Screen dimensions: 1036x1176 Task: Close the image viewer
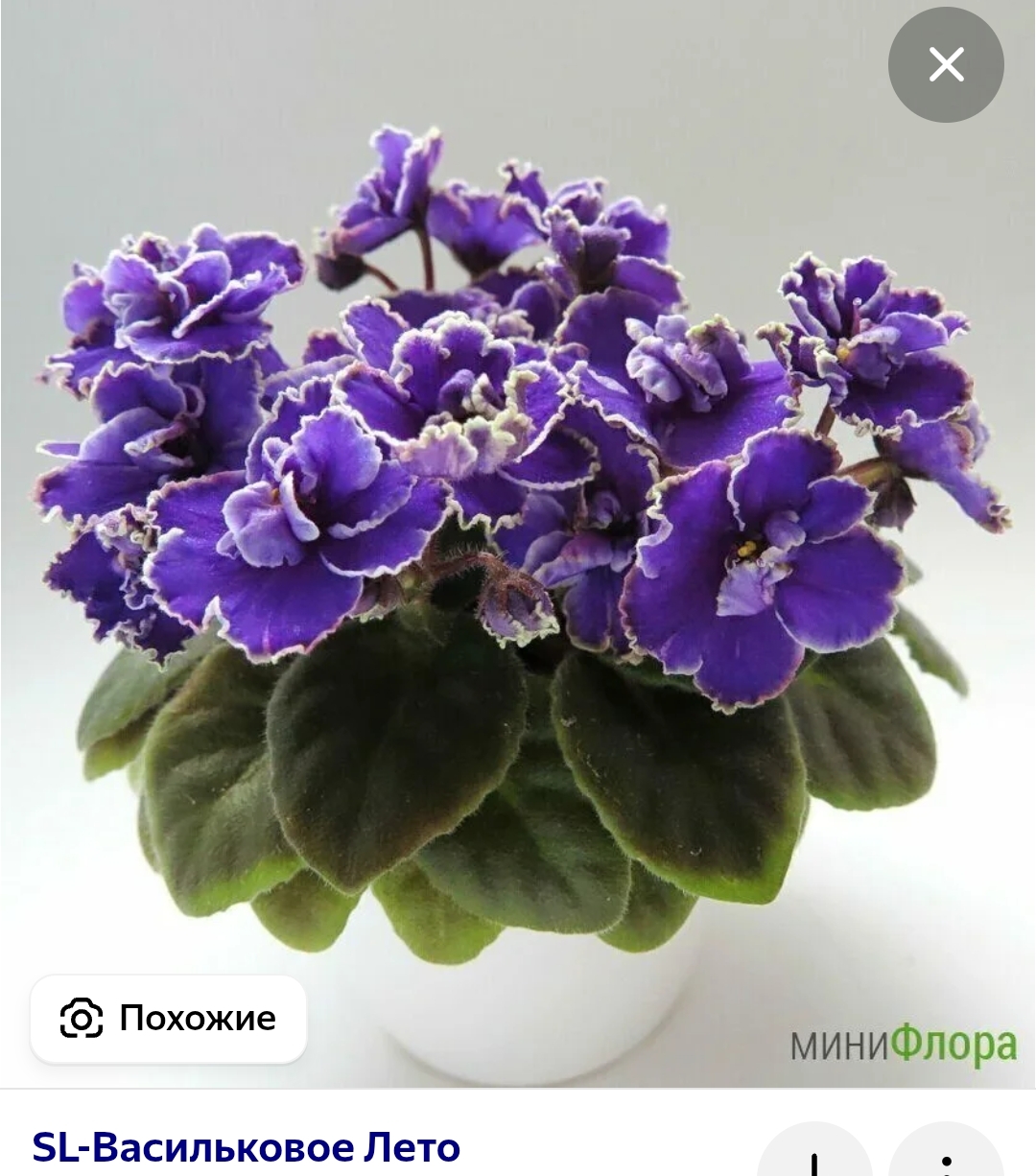coord(946,65)
